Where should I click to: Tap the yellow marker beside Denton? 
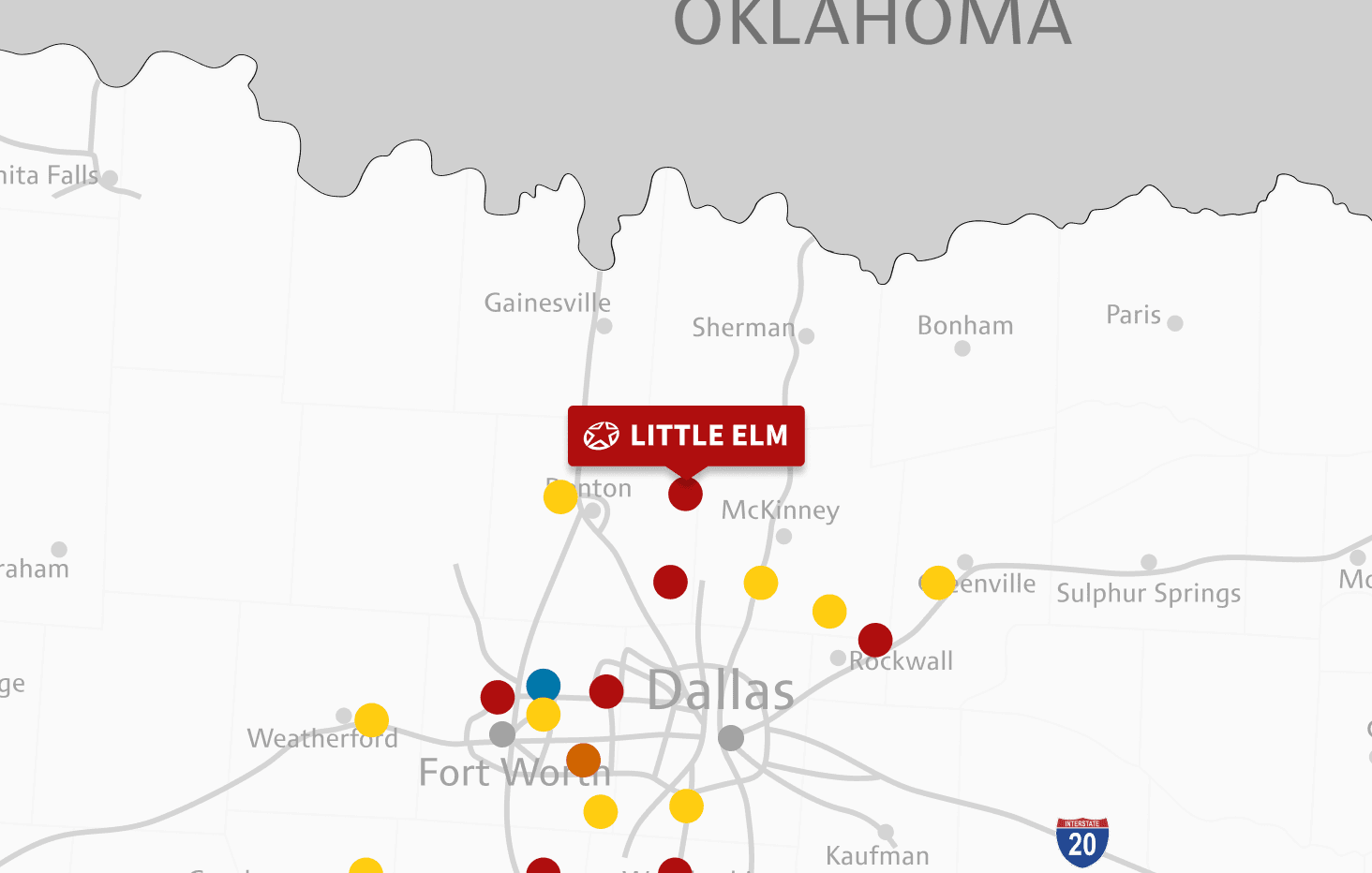point(560,496)
